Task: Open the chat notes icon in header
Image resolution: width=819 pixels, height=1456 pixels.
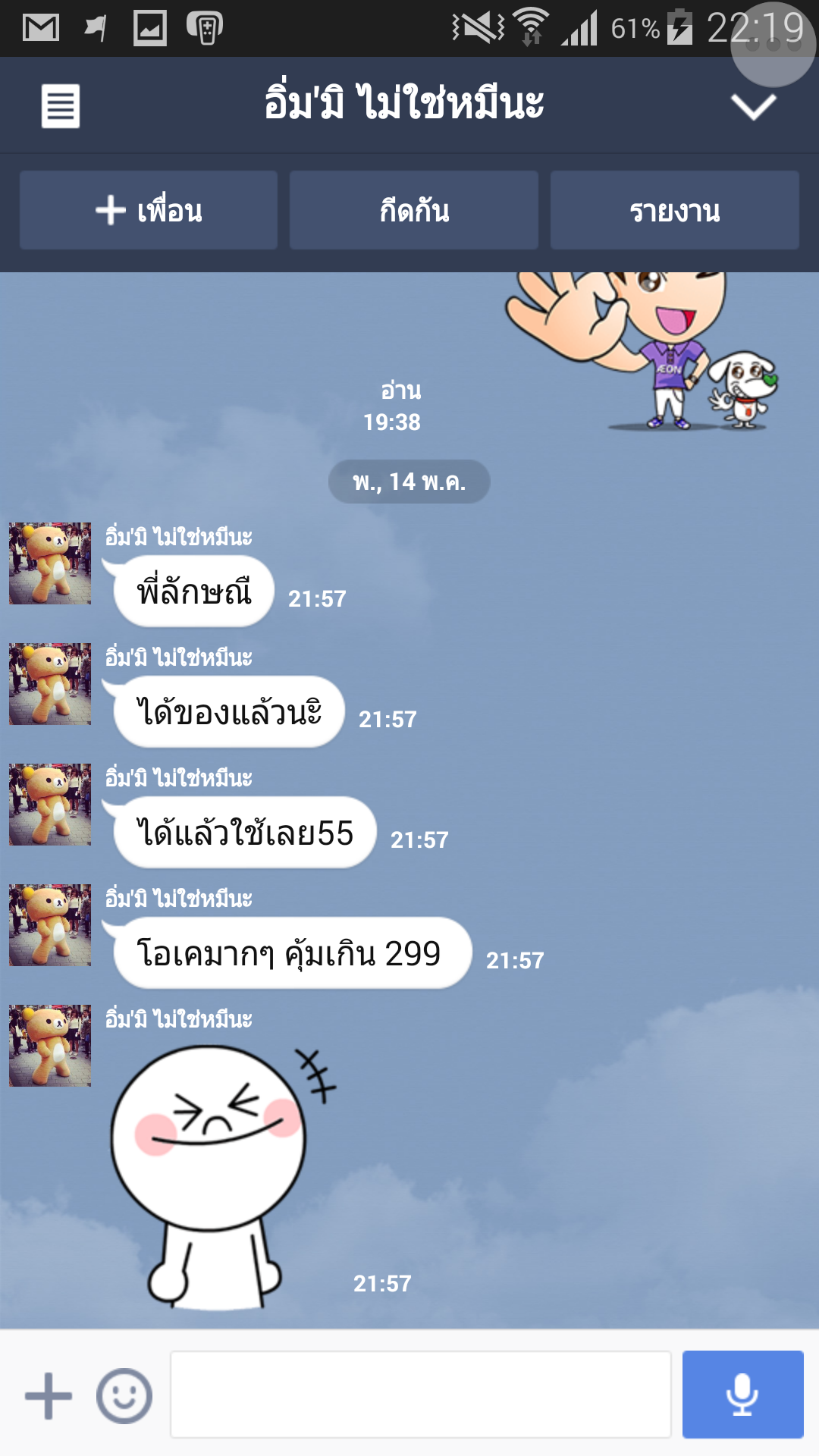Action: tap(60, 106)
